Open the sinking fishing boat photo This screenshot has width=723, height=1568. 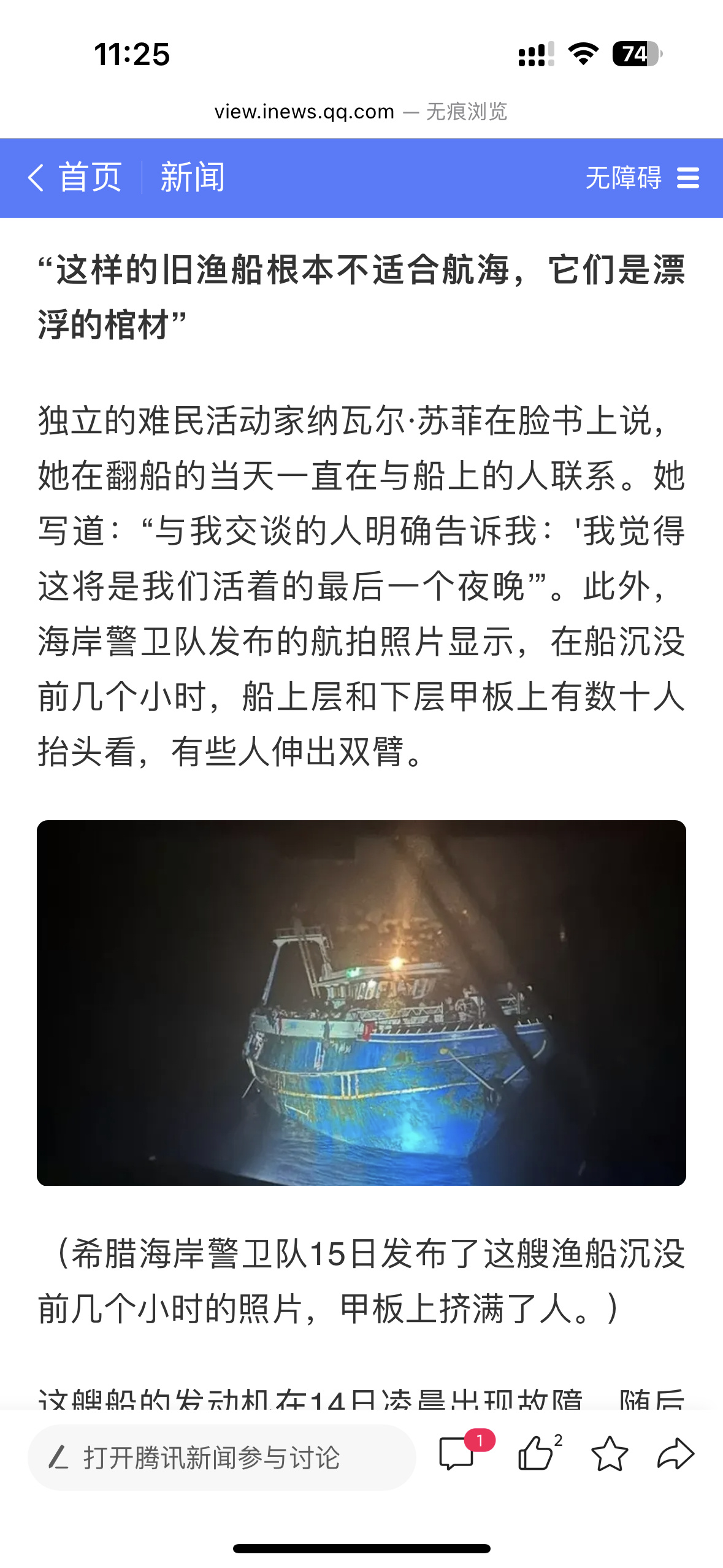[x=361, y=1002]
